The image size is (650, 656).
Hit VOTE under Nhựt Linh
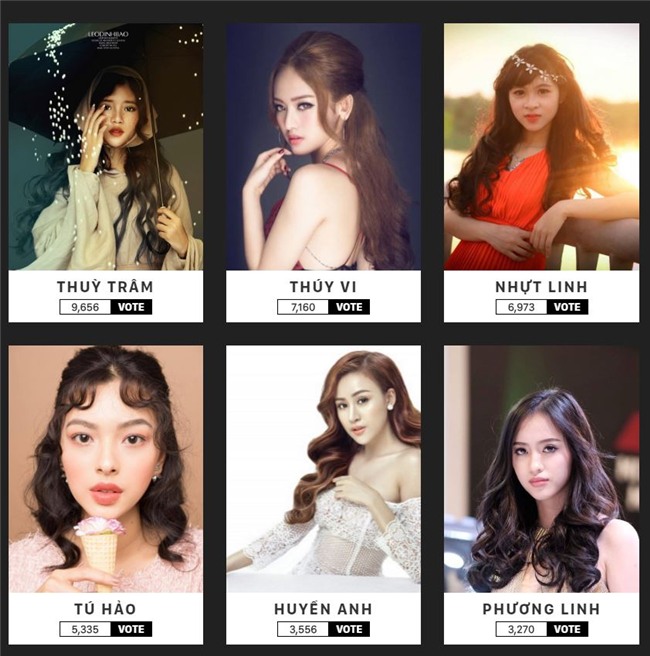click(x=567, y=307)
